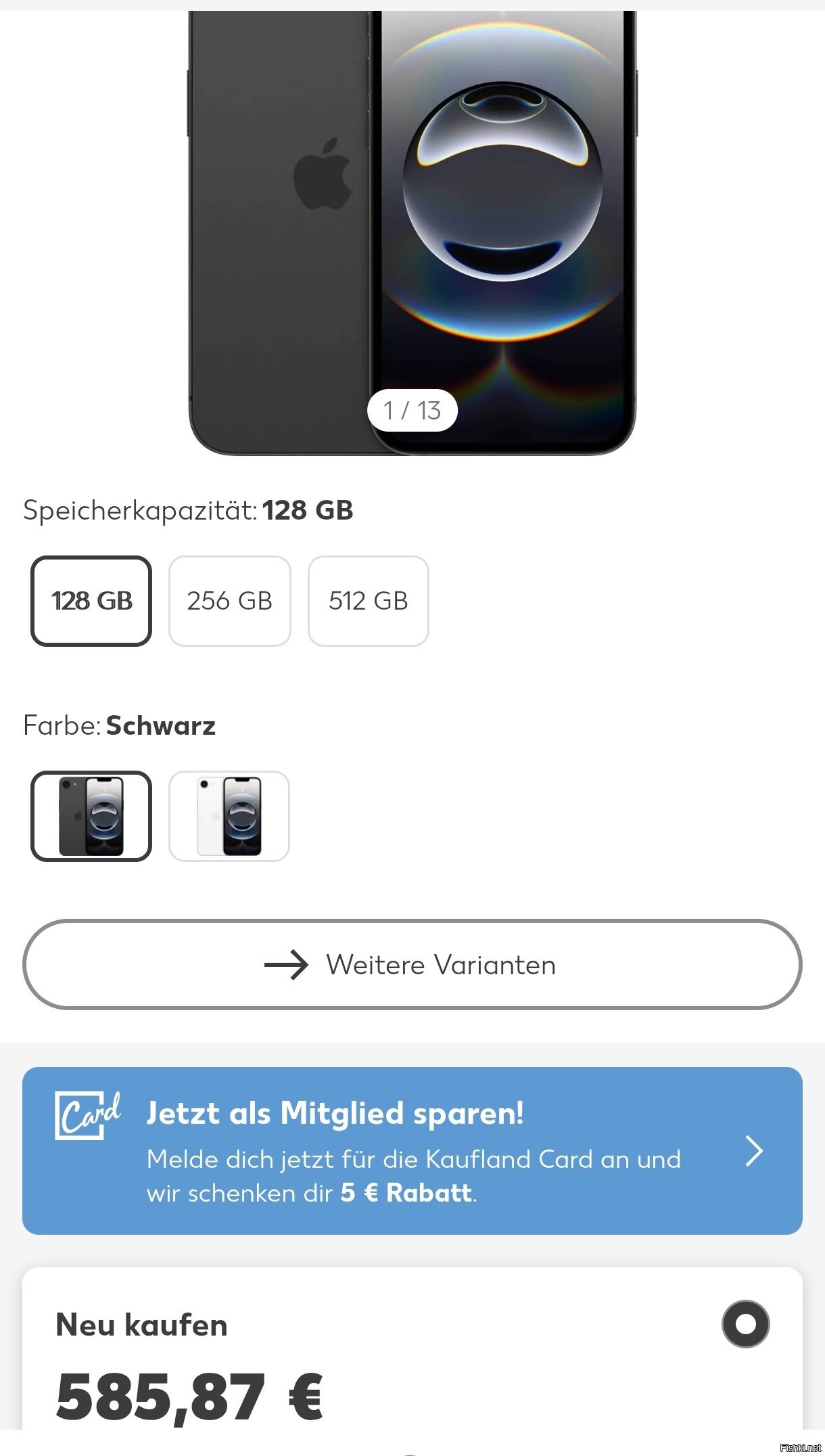Viewport: 825px width, 1456px height.
Task: Open Weitere Varianten
Action: pyautogui.click(x=412, y=964)
